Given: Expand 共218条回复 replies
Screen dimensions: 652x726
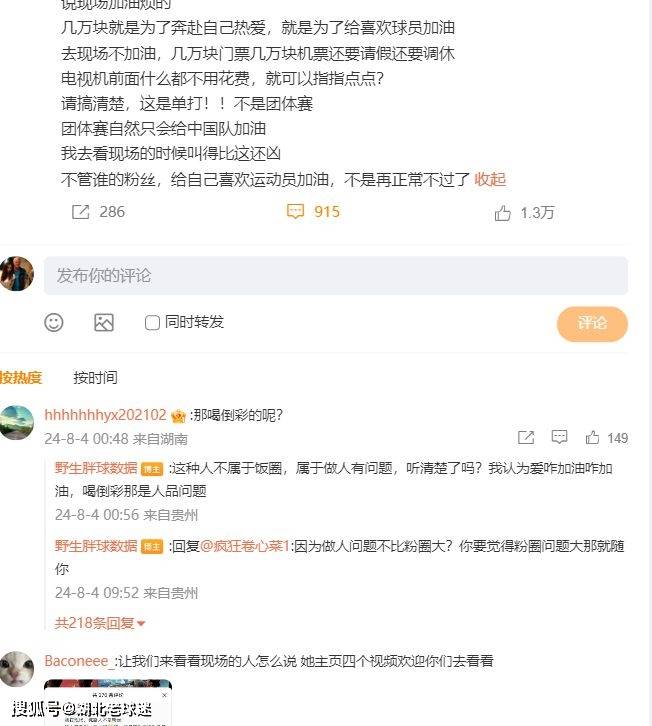Looking at the screenshot, I should (100, 623).
